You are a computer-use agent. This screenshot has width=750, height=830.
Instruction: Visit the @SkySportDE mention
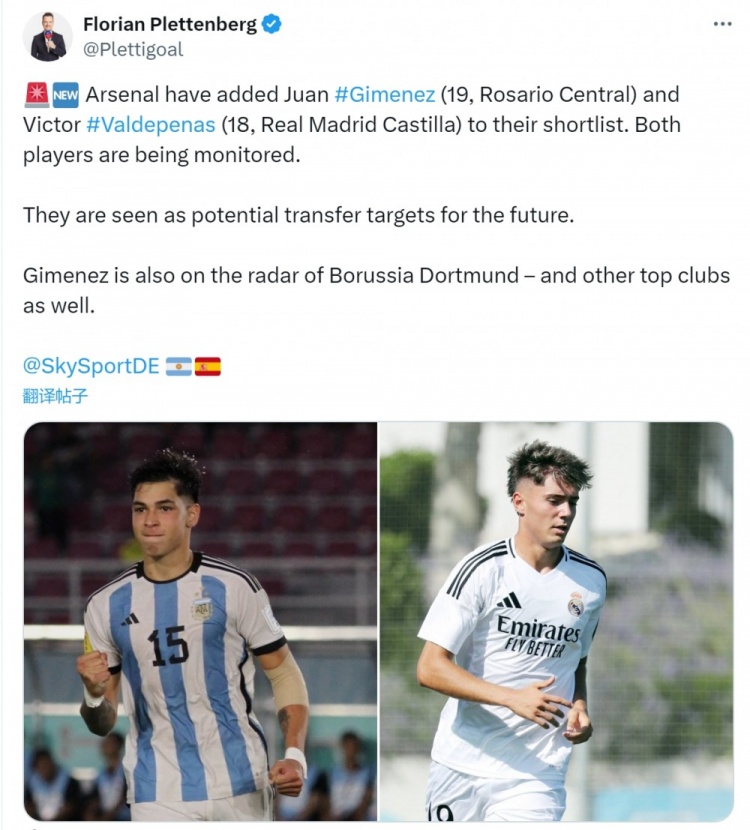pyautogui.click(x=91, y=366)
